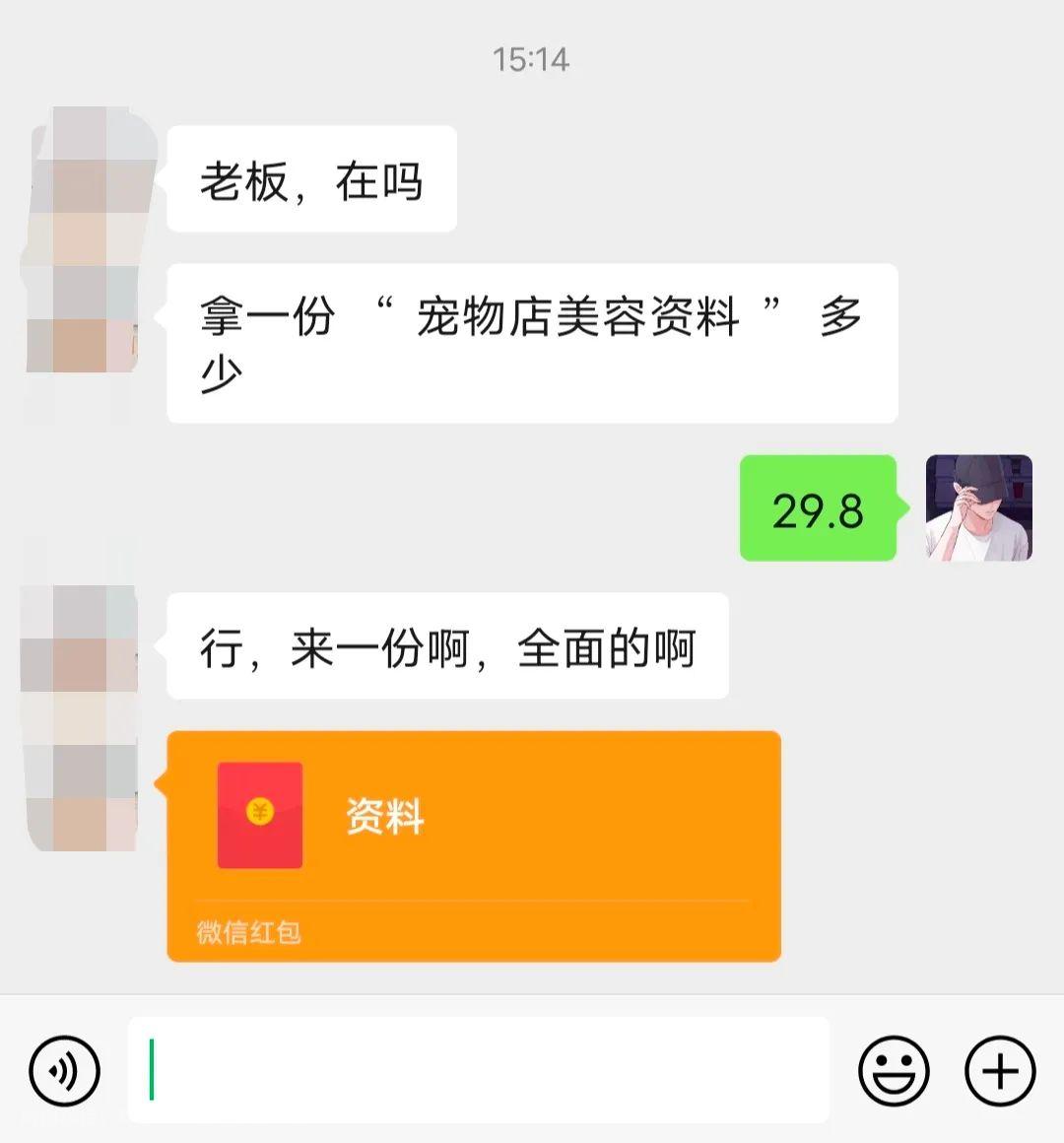View my own profile avatar beside 29.8
This screenshot has width=1064, height=1143.
coord(978,508)
